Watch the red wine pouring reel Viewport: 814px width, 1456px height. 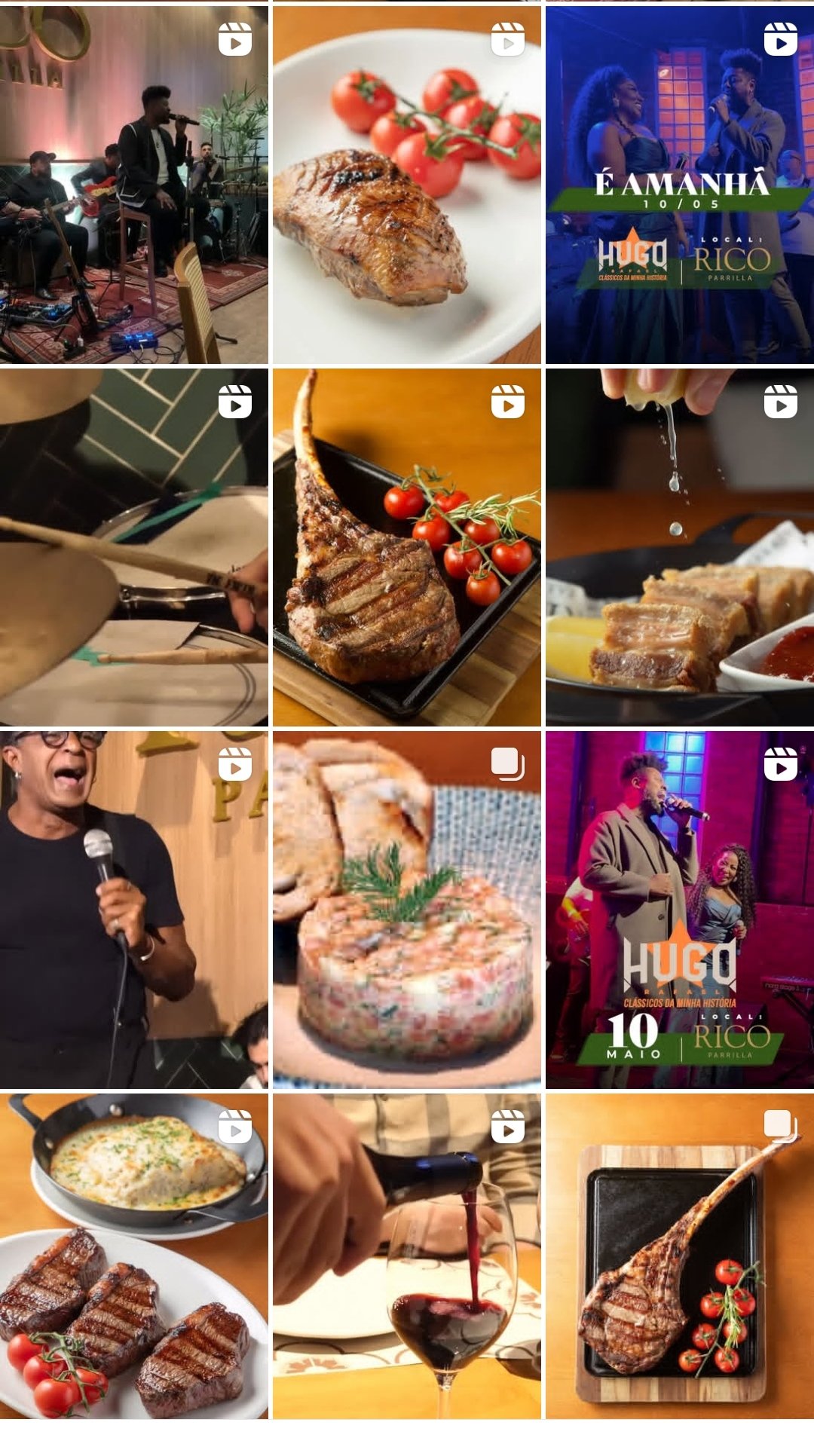[407, 1257]
